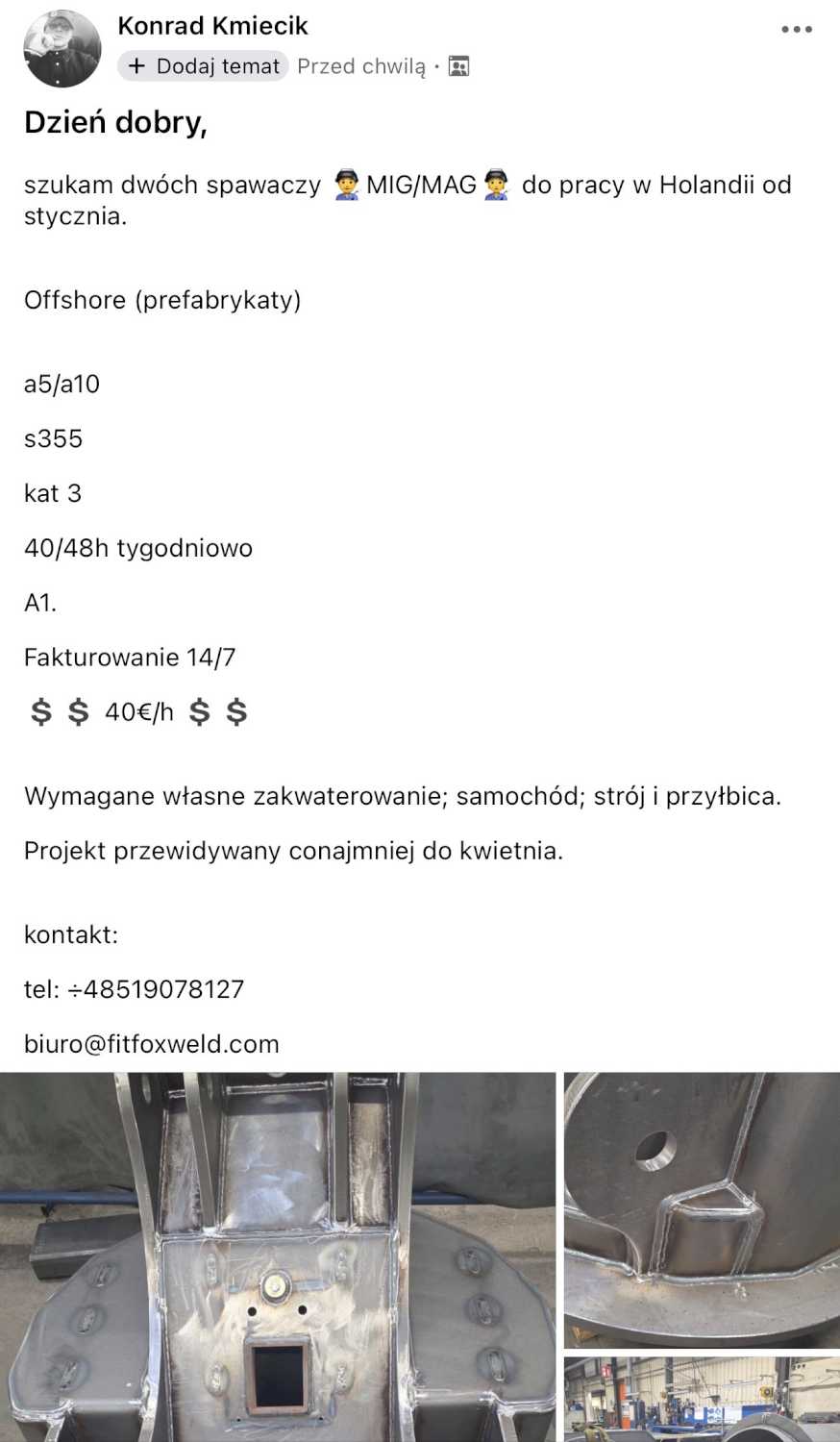The width and height of the screenshot is (840, 1442).
Task: Open the photo with round hole weld
Action: [x=702, y=1208]
